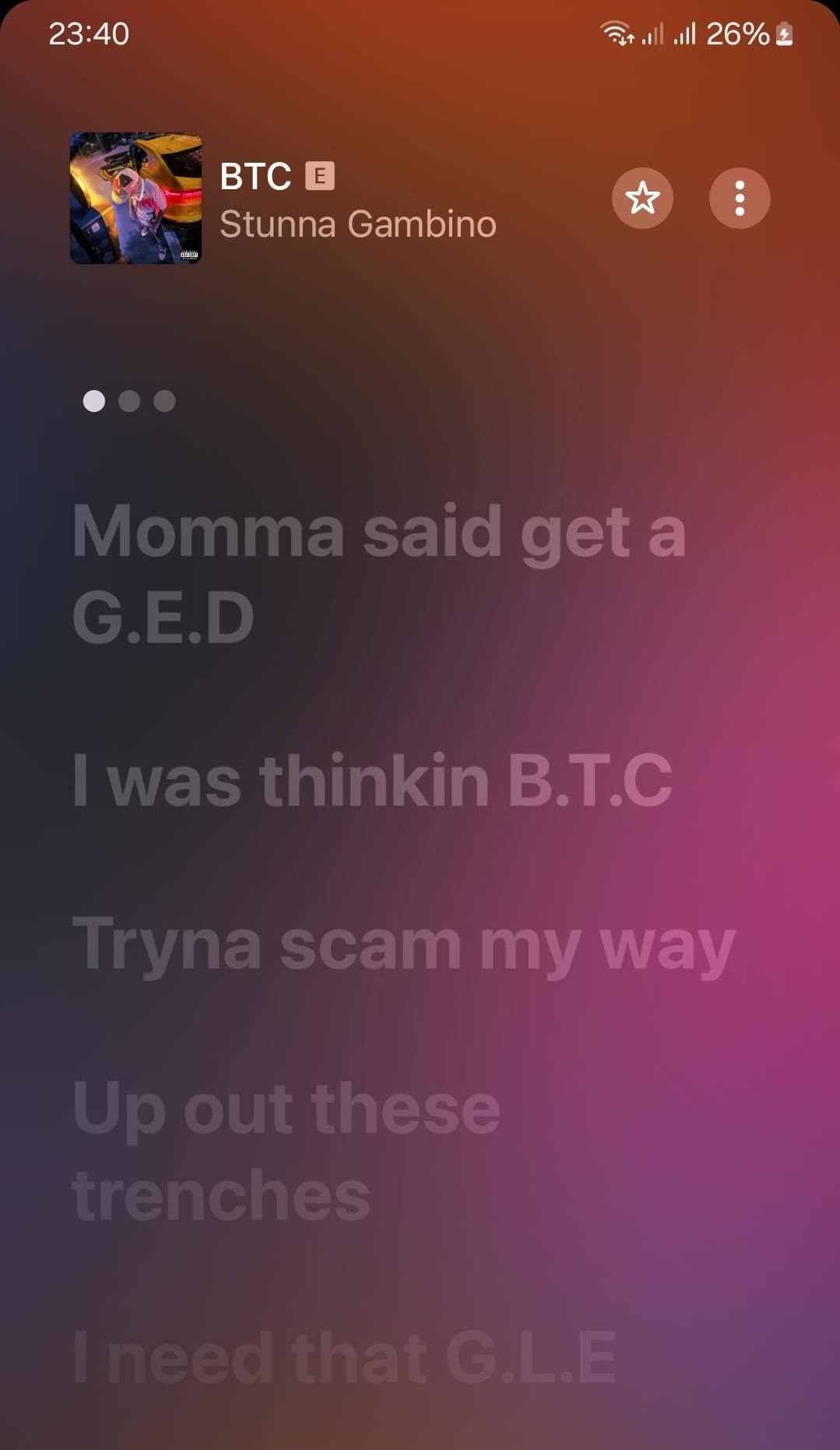Open the three-dot more options menu

point(740,199)
